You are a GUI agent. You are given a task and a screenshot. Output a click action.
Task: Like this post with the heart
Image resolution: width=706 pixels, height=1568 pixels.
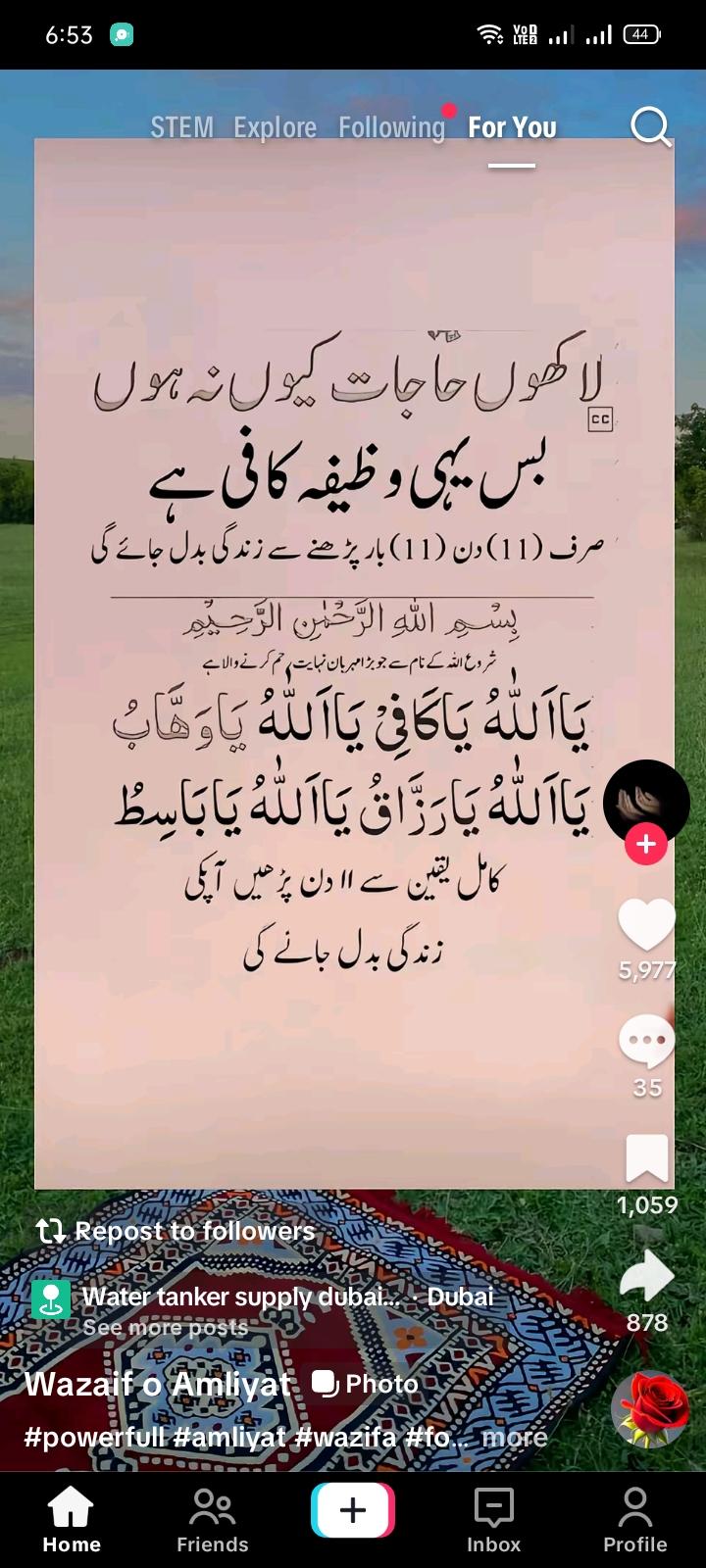(647, 923)
